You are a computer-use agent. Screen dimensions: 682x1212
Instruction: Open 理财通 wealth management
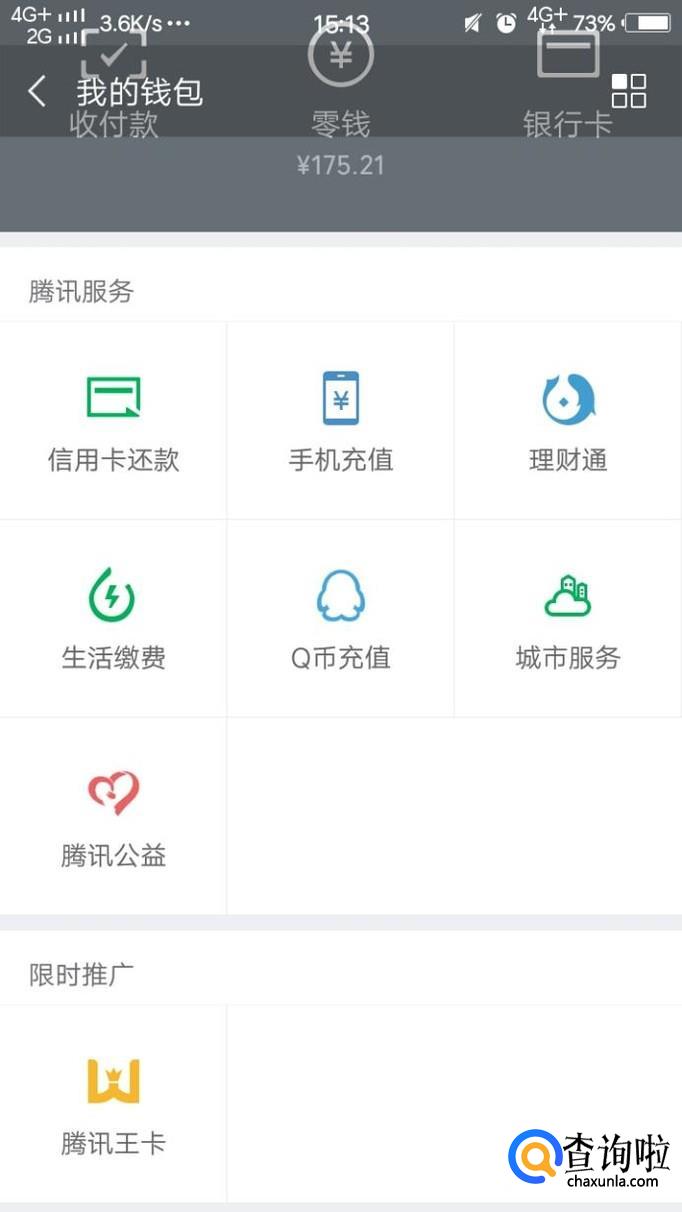click(x=568, y=421)
